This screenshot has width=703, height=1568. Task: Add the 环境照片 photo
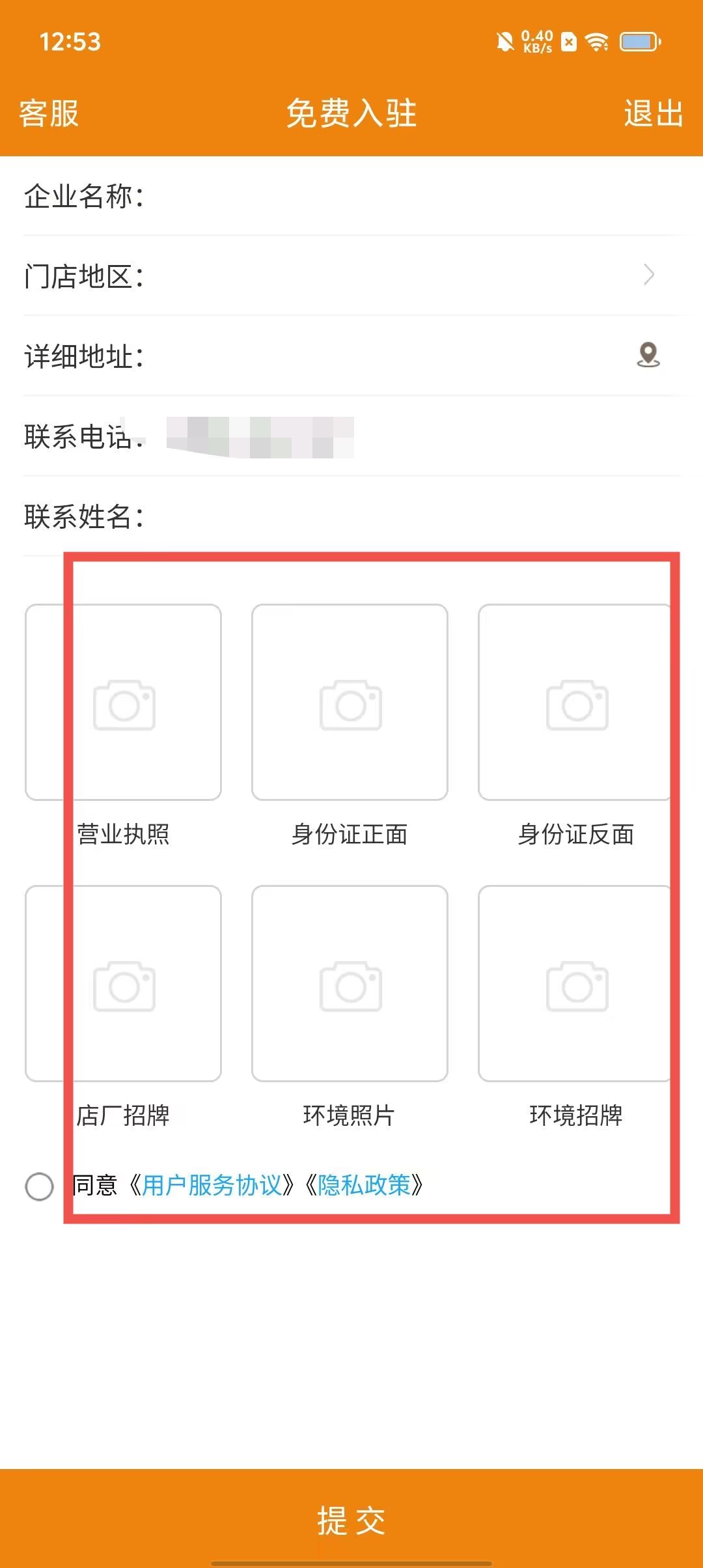click(x=350, y=985)
